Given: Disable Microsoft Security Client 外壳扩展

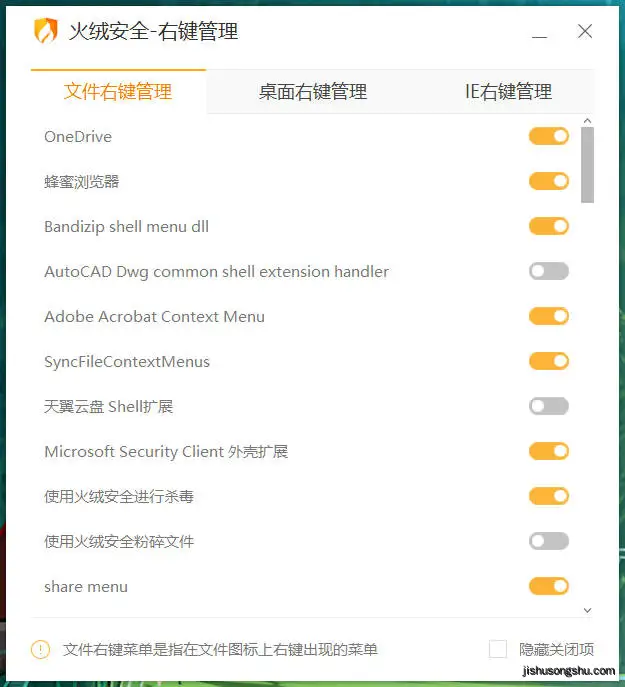Looking at the screenshot, I should [x=549, y=451].
